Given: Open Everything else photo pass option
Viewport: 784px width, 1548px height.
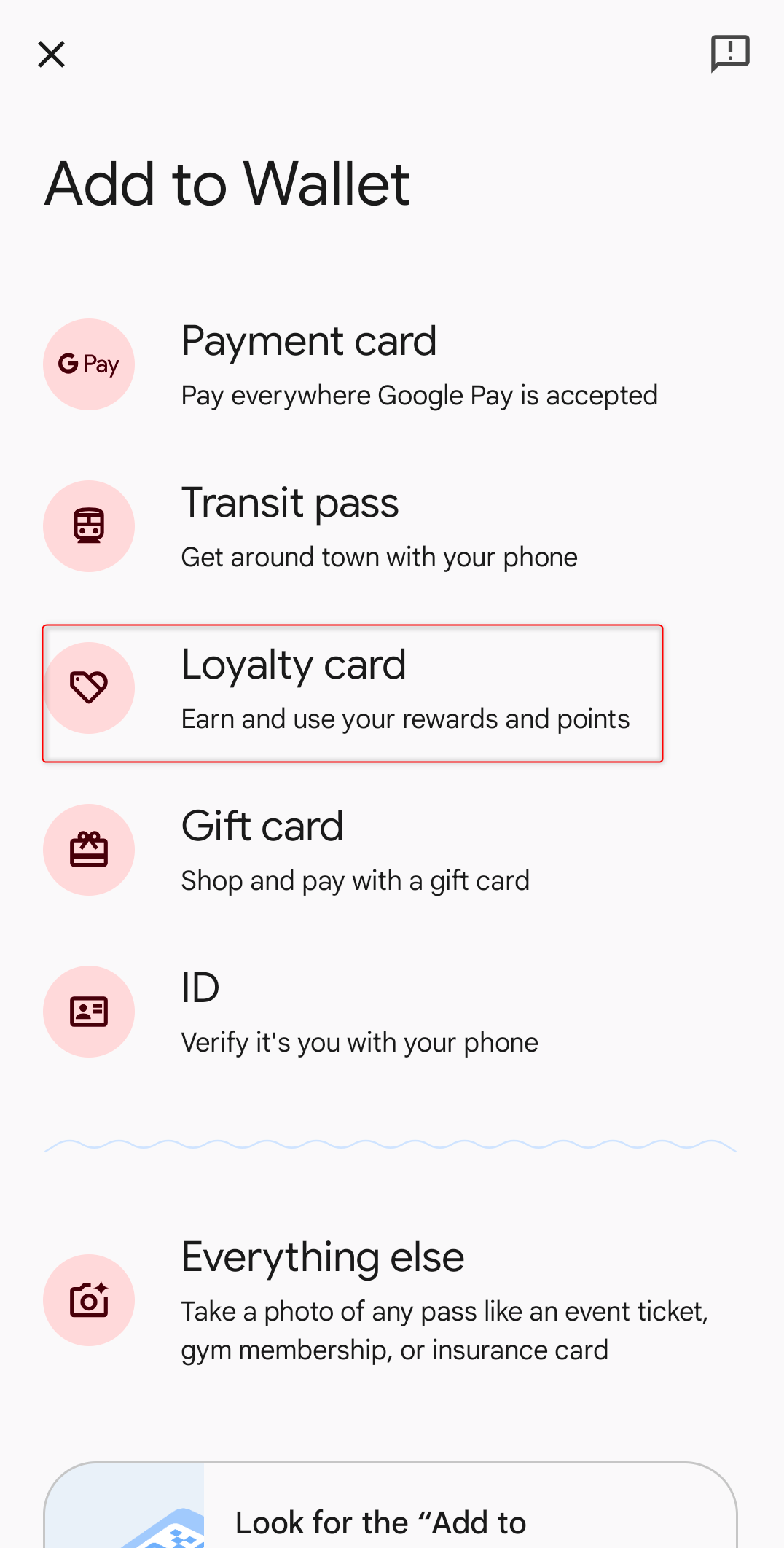Looking at the screenshot, I should point(379,1300).
